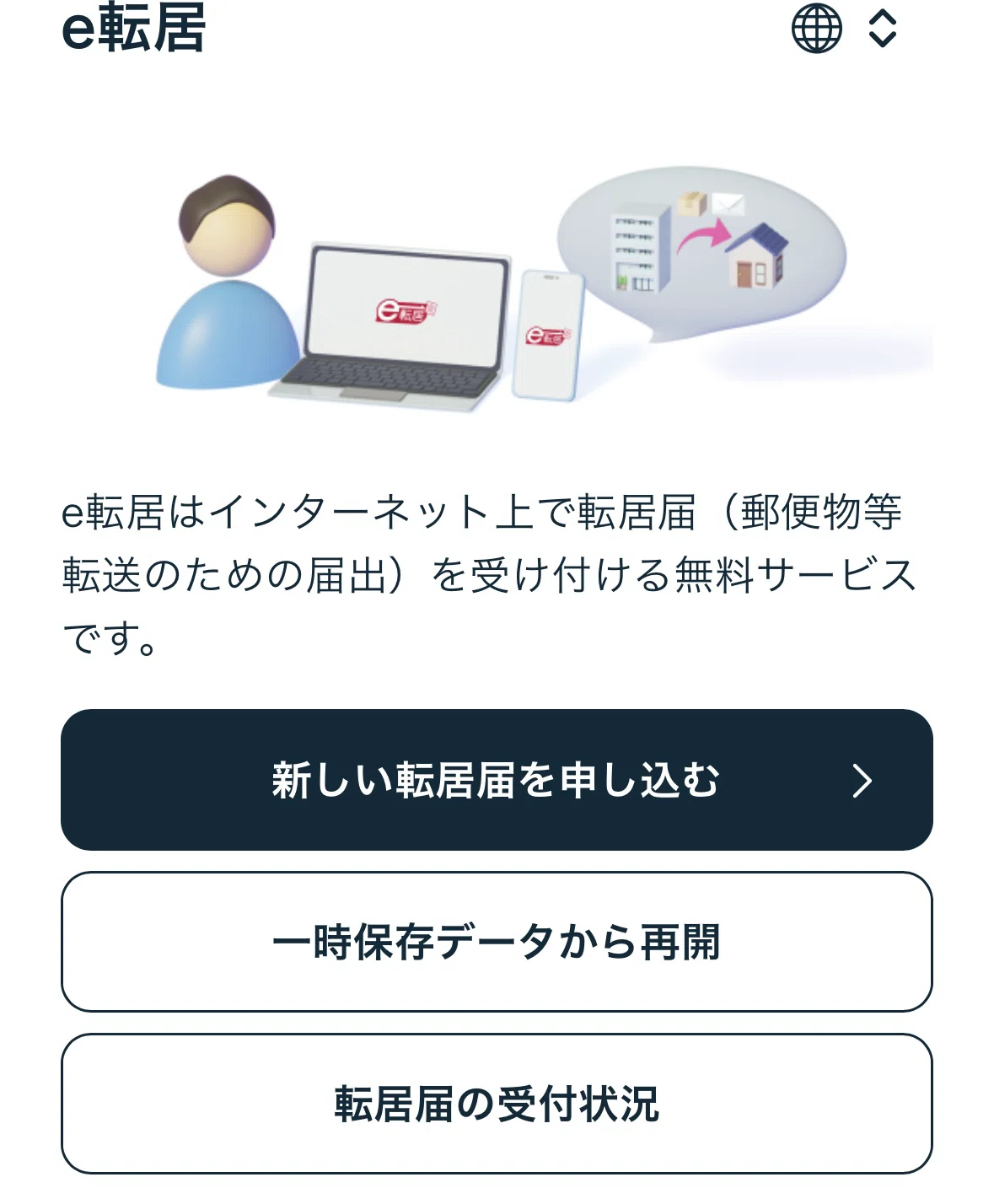Open the language selector globe dropdown

coord(845,28)
